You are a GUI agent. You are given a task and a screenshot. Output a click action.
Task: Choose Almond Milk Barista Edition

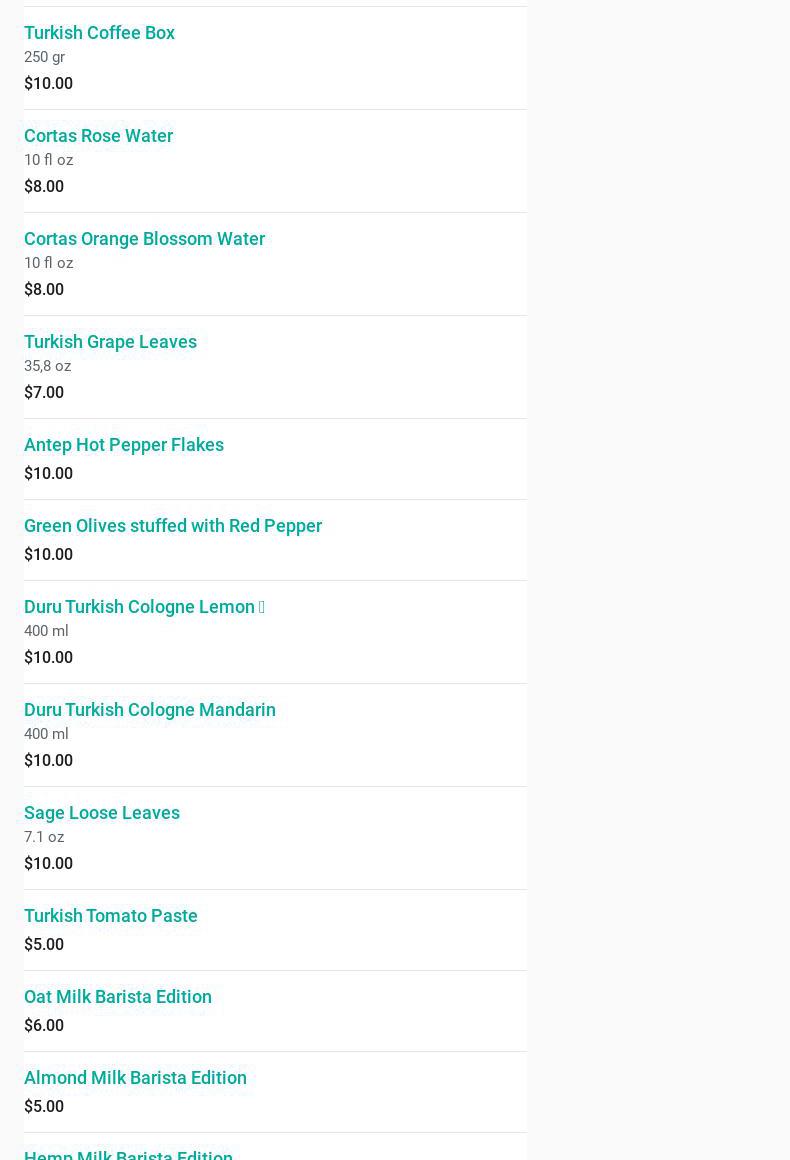135,1078
